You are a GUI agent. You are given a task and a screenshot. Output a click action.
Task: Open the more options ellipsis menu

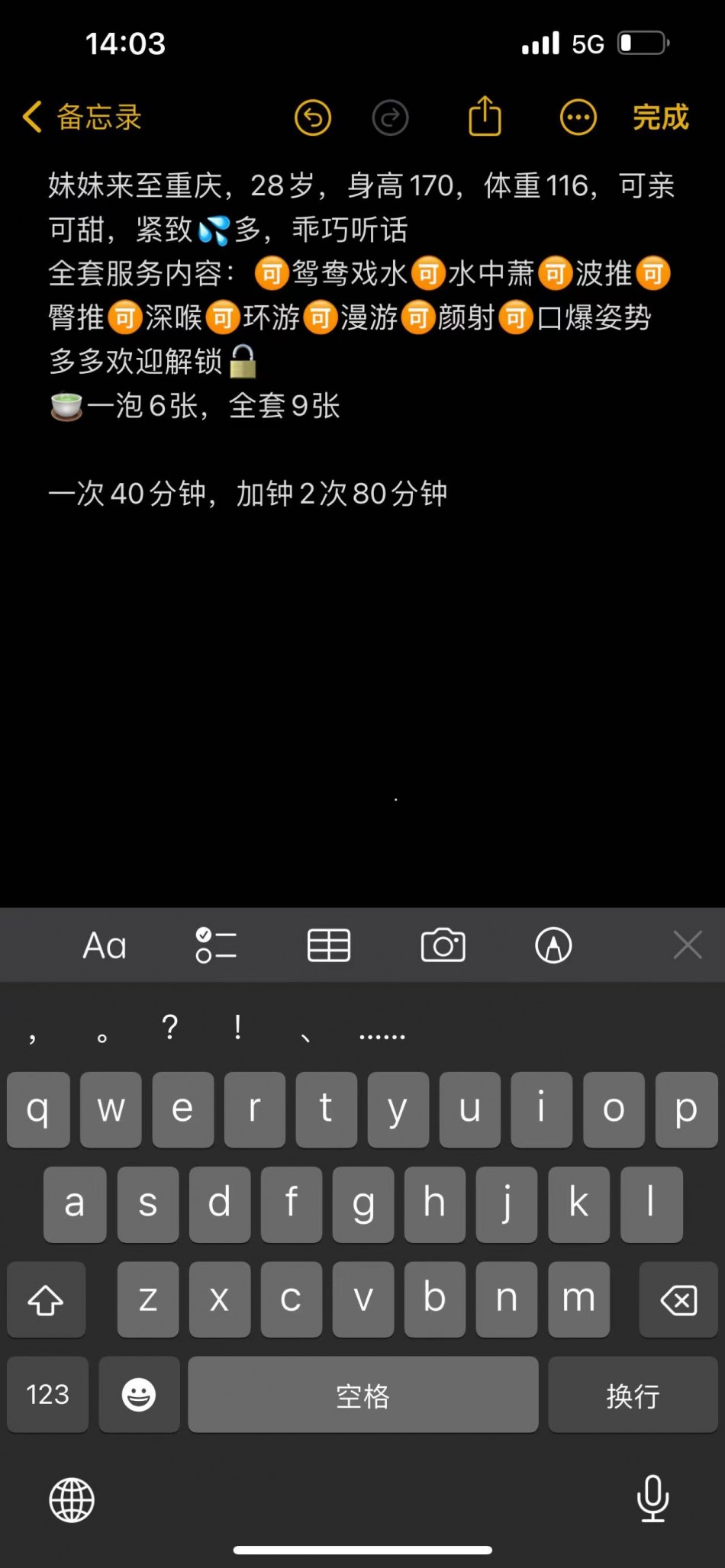pos(578,118)
